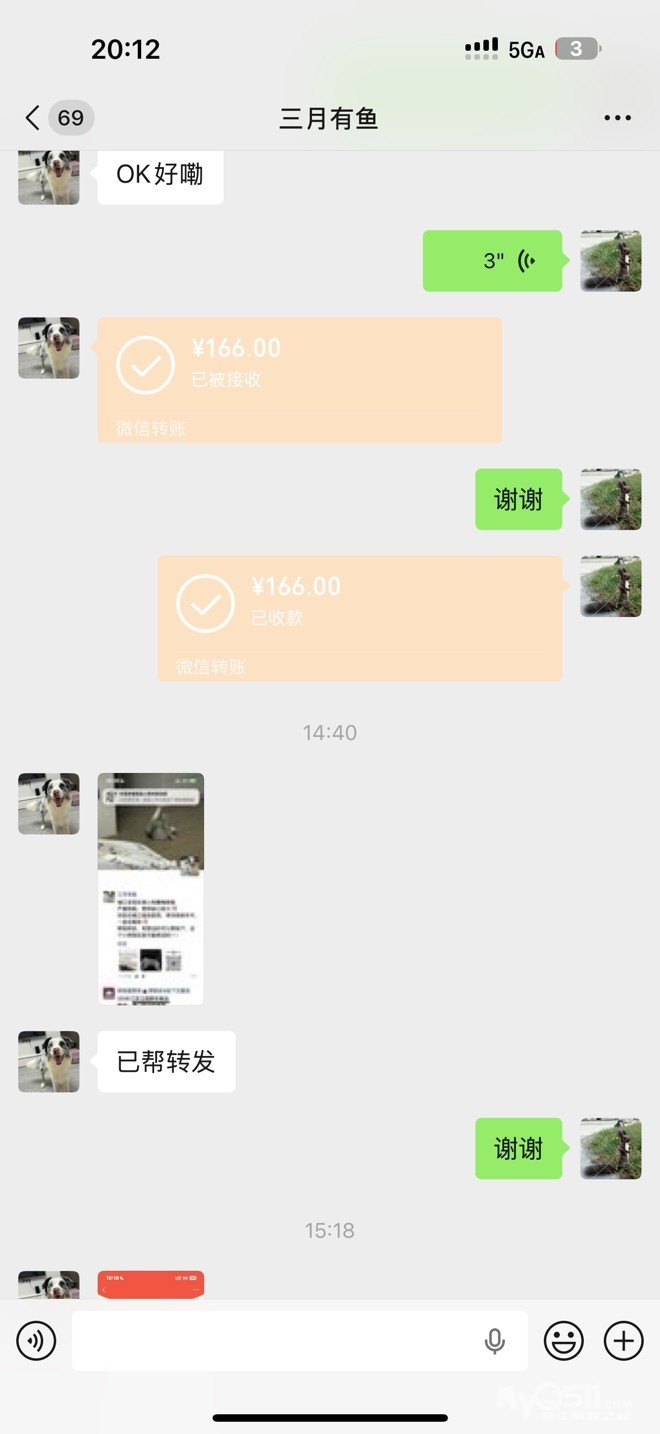
Task: Open the ¥166.00 transfer marked 已收款
Action: tap(359, 617)
